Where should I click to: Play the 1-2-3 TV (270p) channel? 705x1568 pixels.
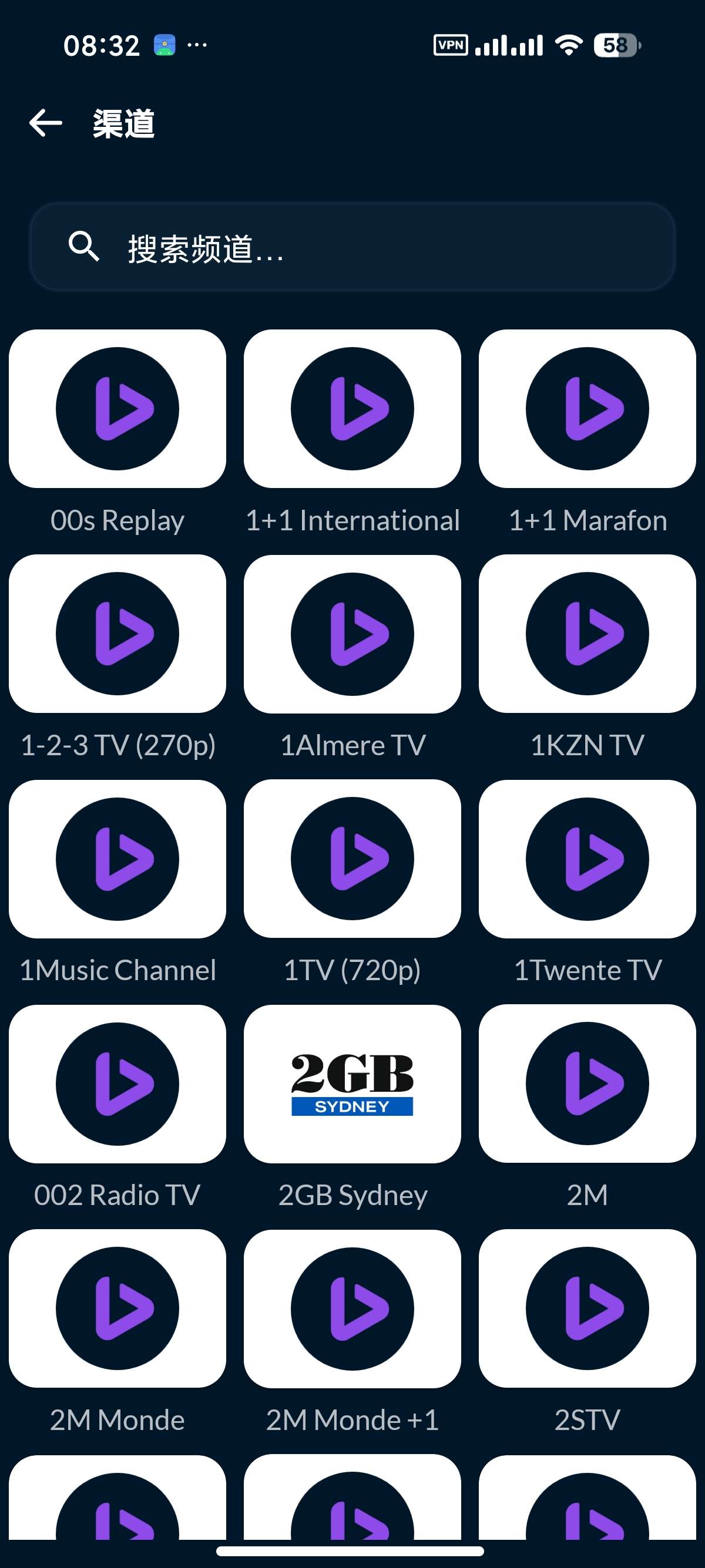click(x=117, y=634)
